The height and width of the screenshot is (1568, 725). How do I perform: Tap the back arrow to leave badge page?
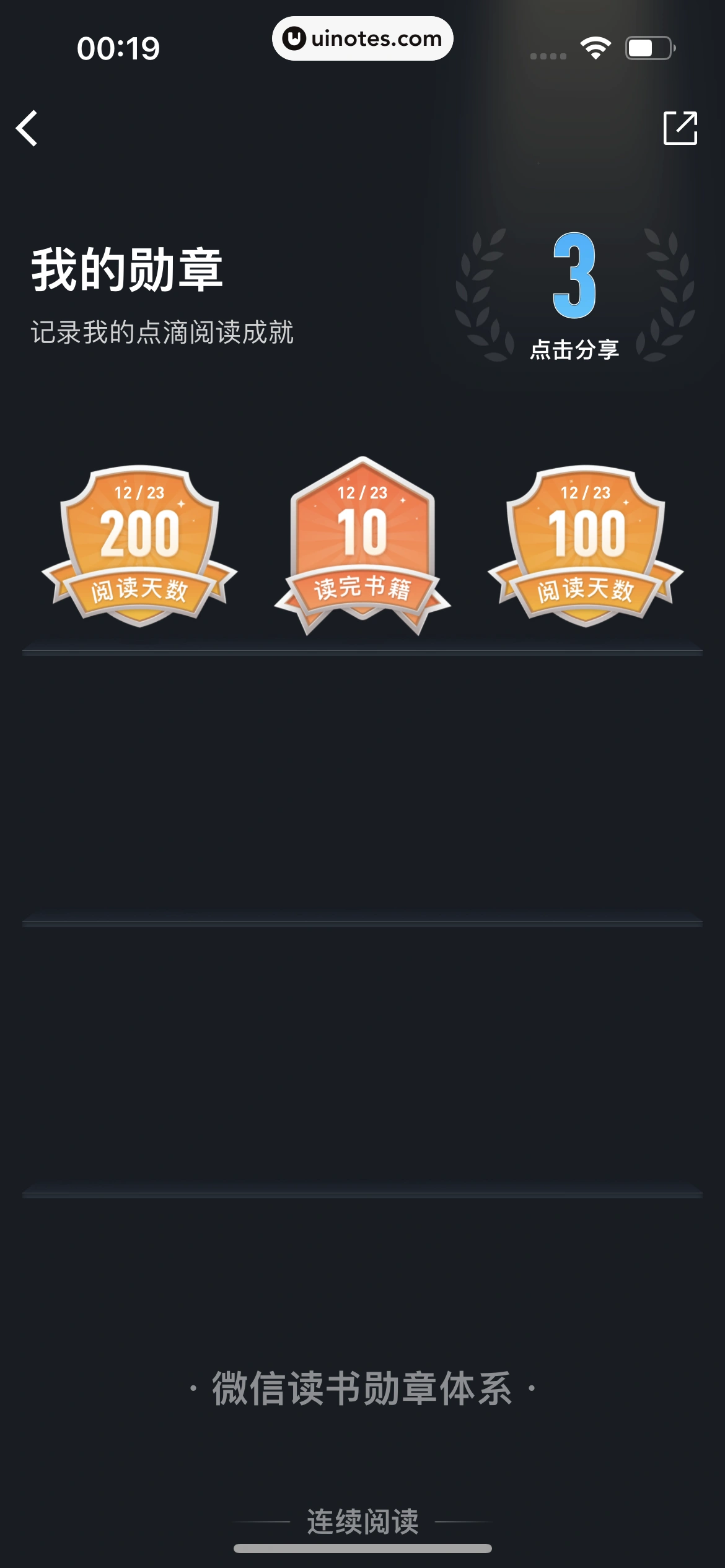click(28, 128)
